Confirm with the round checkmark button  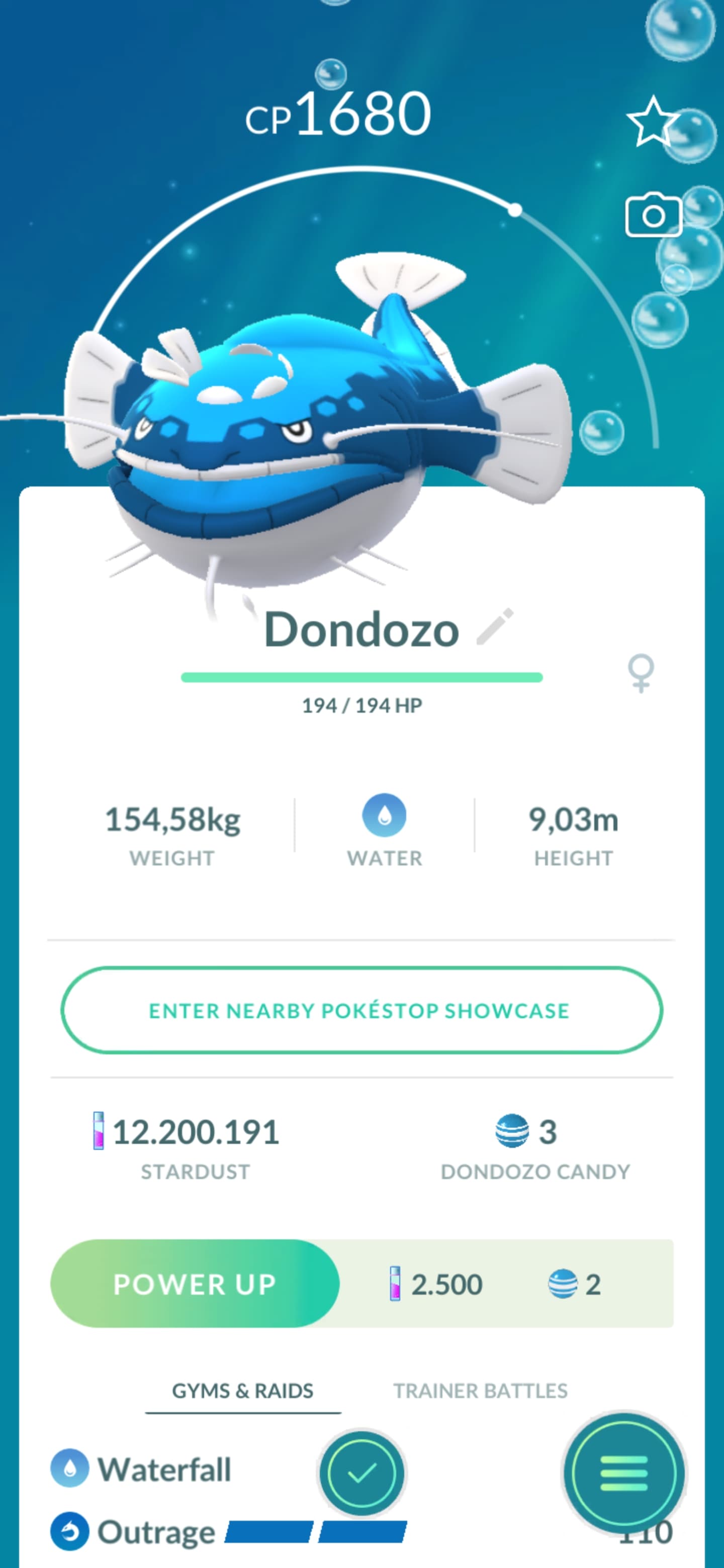point(361,1473)
